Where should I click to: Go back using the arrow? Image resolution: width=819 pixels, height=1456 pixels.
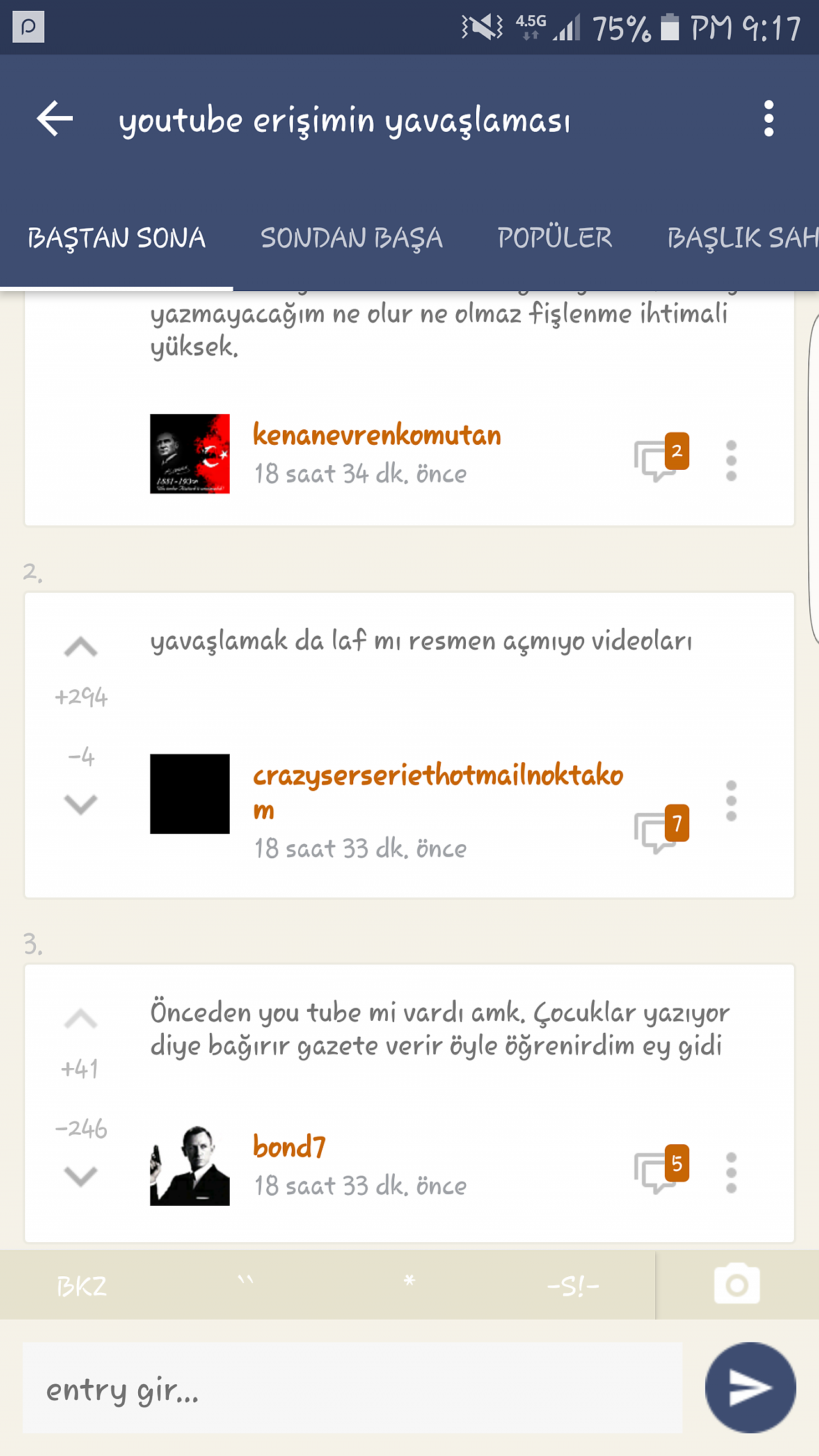click(x=55, y=118)
